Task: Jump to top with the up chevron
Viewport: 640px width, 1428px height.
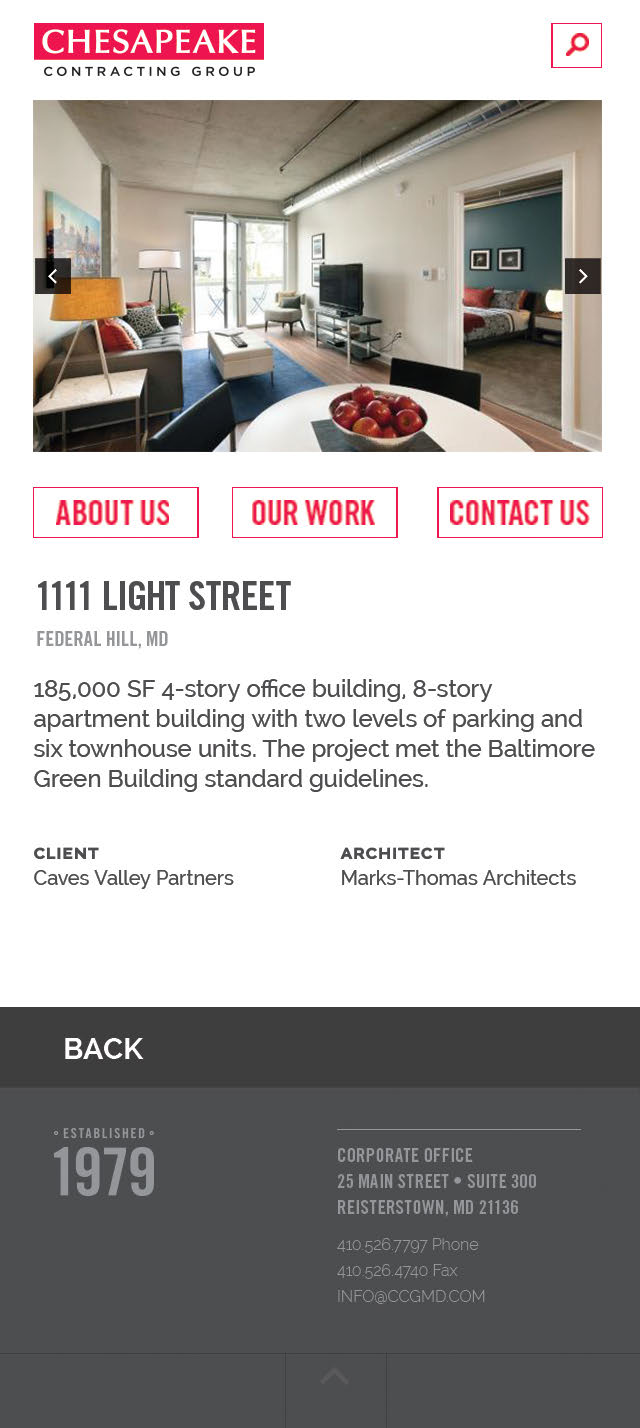Action: pyautogui.click(x=335, y=1378)
